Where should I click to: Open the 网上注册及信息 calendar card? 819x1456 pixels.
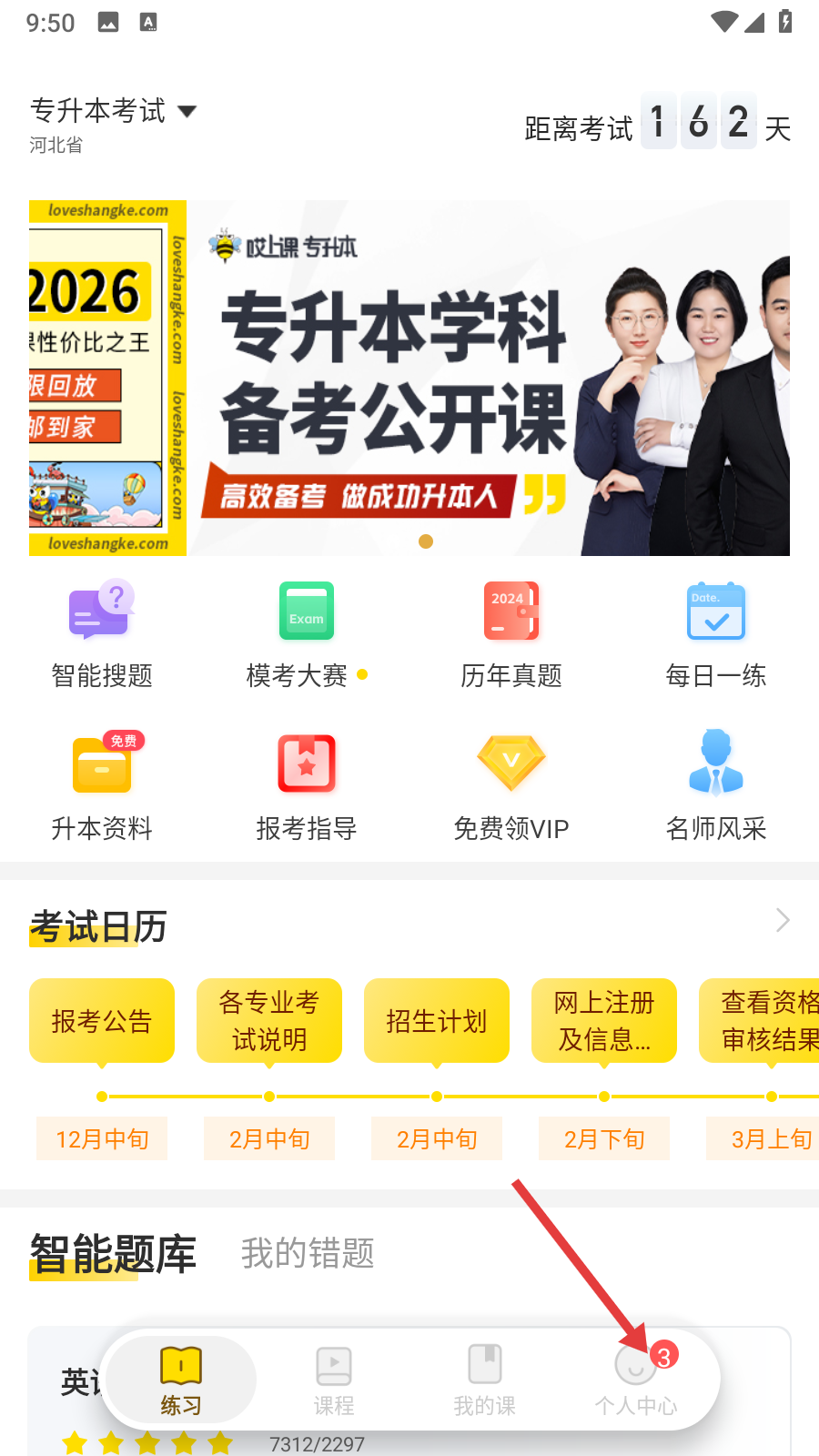point(604,1020)
